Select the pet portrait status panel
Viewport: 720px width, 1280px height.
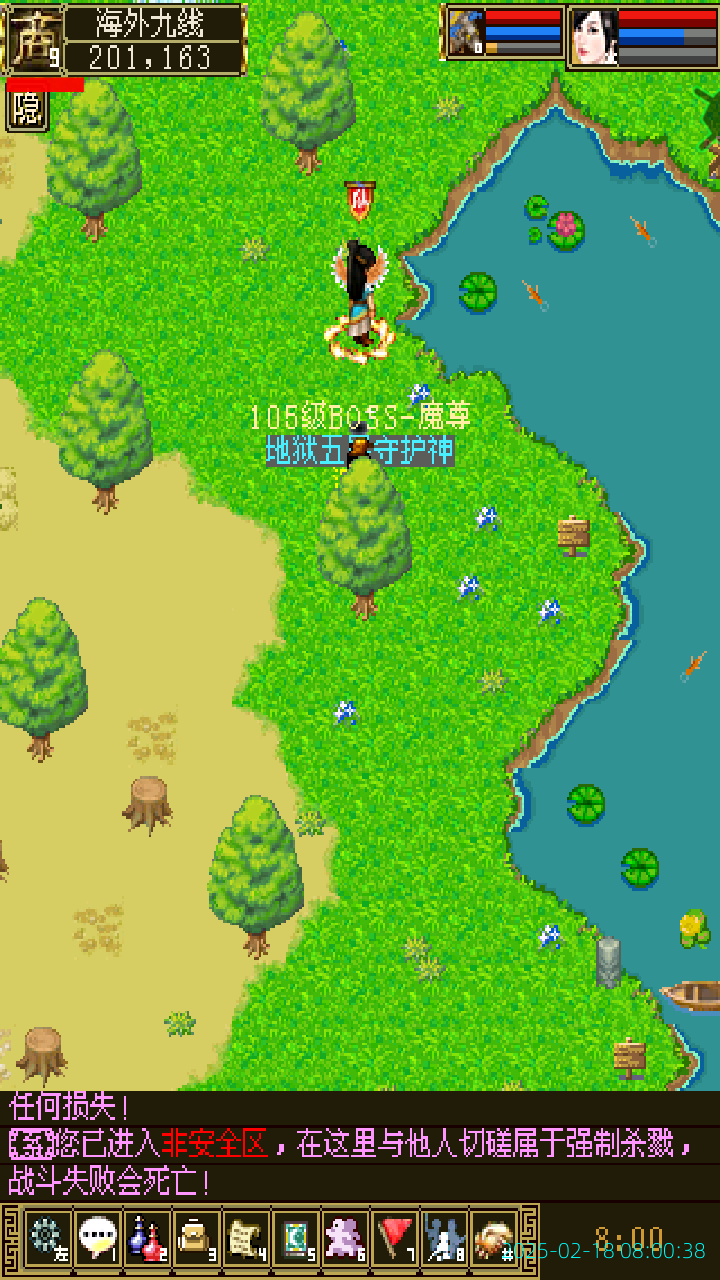click(x=504, y=35)
